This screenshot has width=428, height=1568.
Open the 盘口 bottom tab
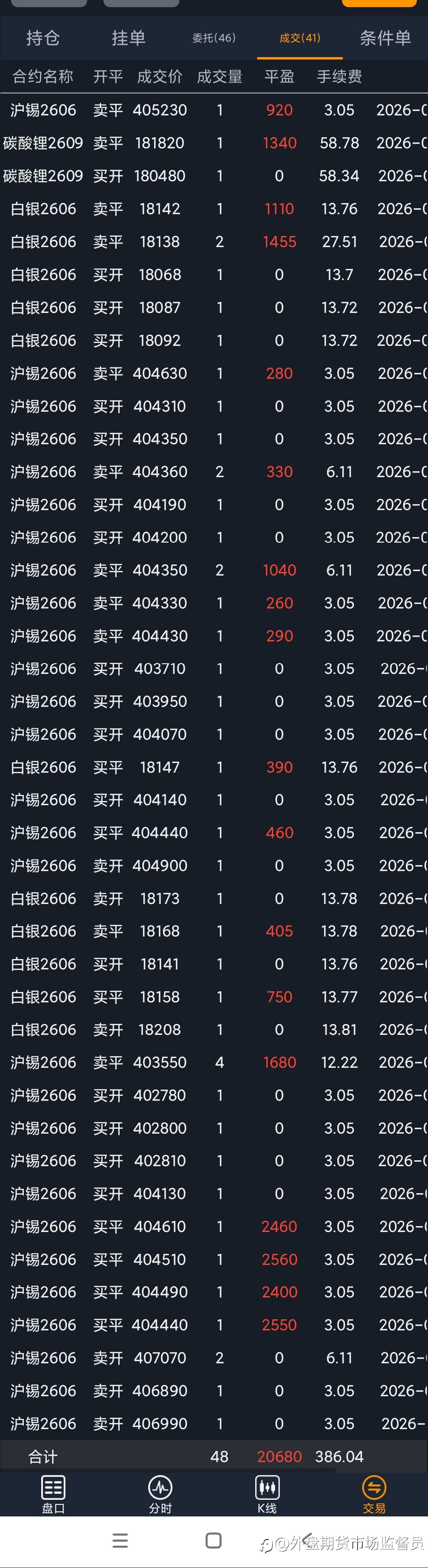pyautogui.click(x=53, y=1494)
